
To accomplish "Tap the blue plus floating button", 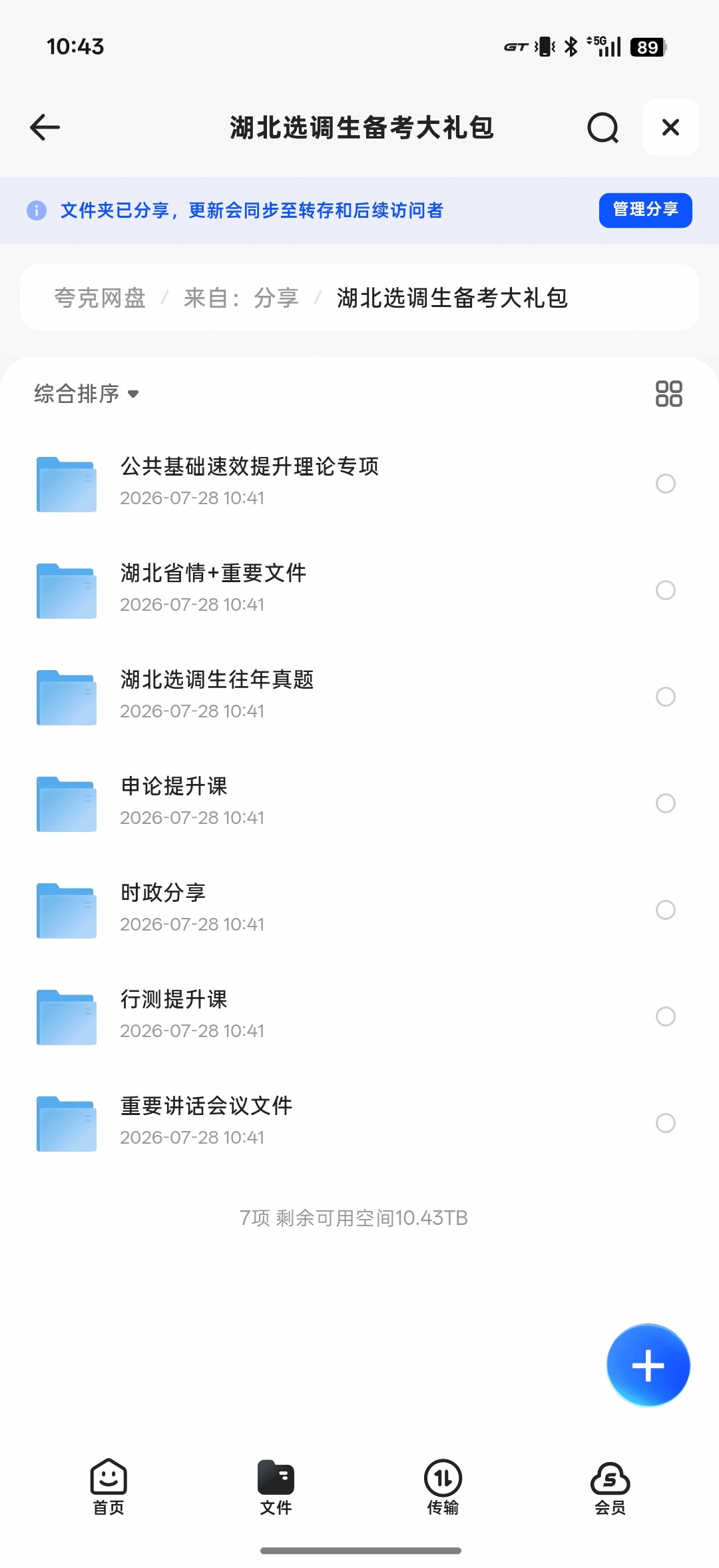I will click(x=648, y=1365).
